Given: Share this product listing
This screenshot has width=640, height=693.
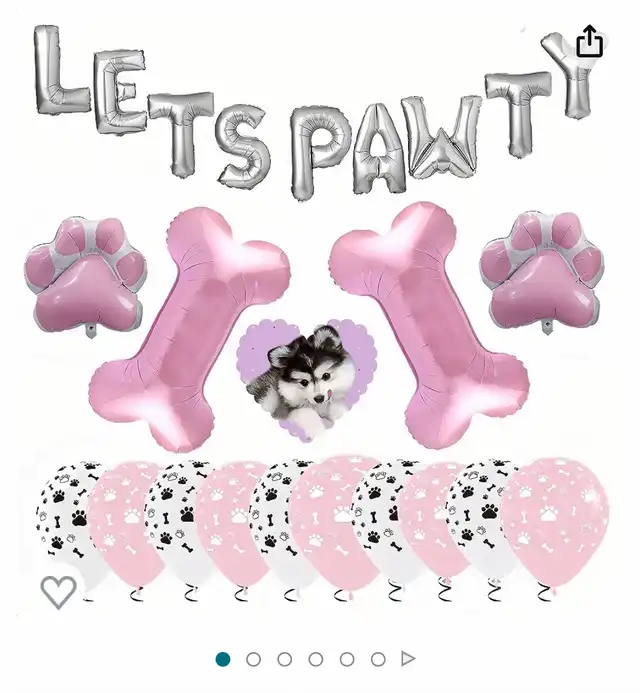Looking at the screenshot, I should [590, 42].
